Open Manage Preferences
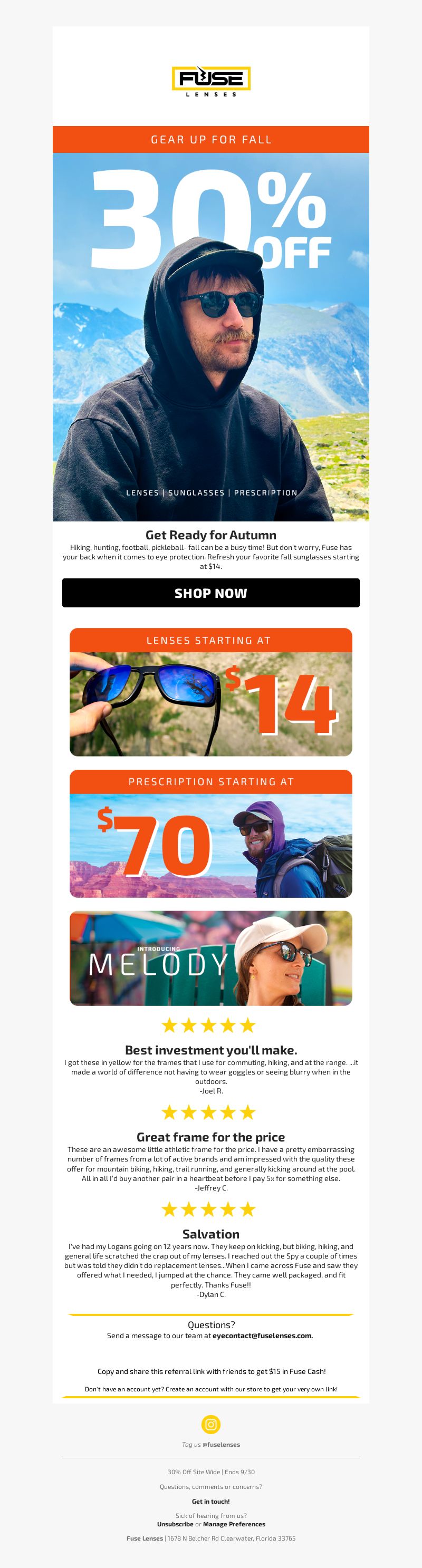The image size is (422, 1568). click(234, 1524)
